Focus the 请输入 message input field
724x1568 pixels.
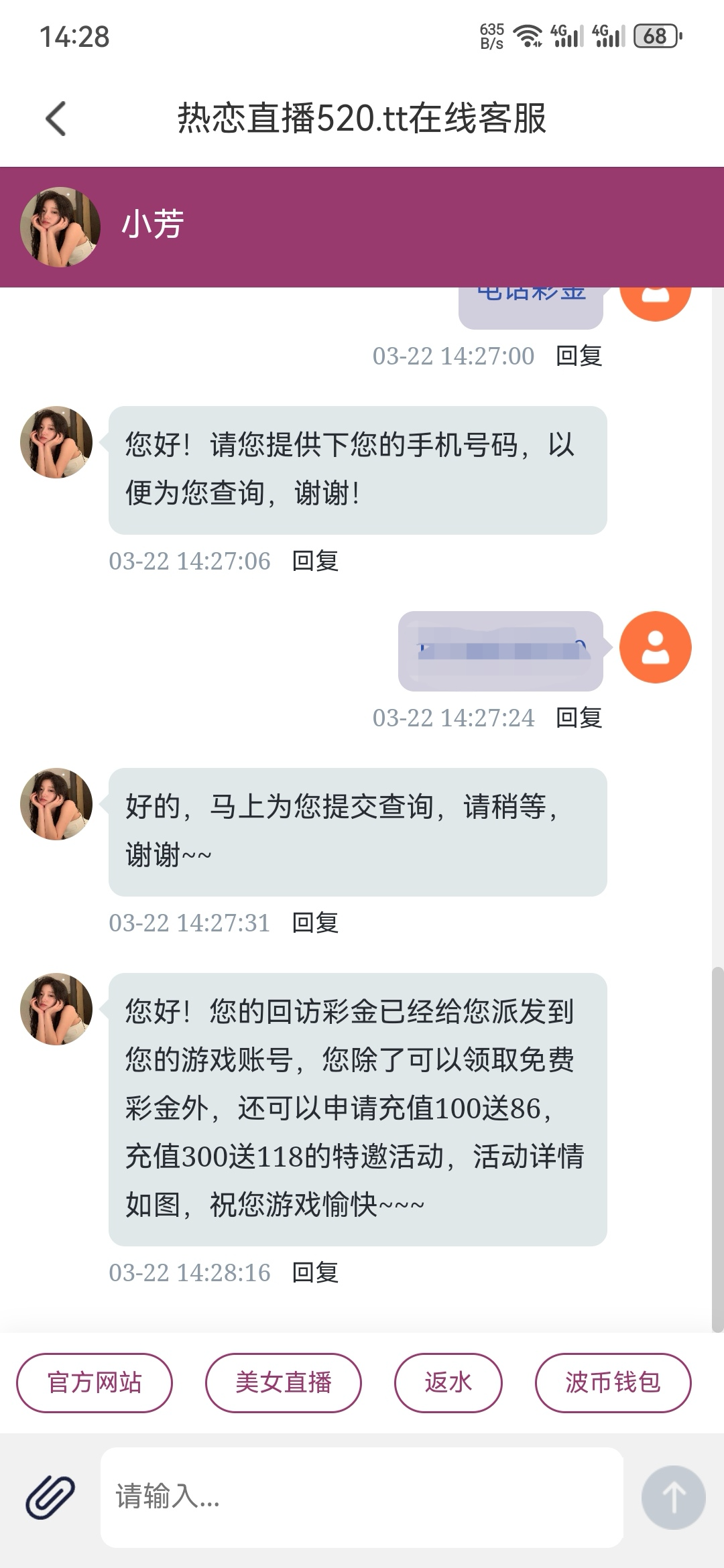pyautogui.click(x=362, y=1497)
